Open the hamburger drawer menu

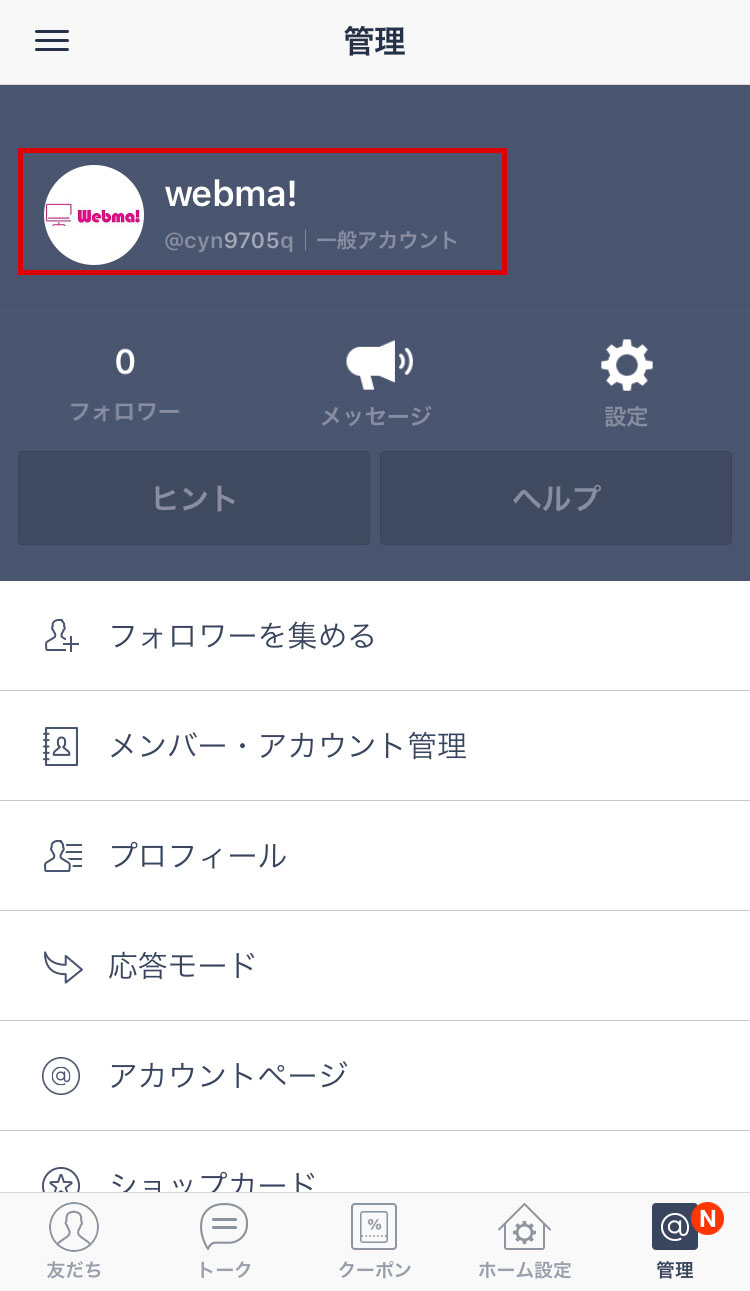pyautogui.click(x=52, y=41)
